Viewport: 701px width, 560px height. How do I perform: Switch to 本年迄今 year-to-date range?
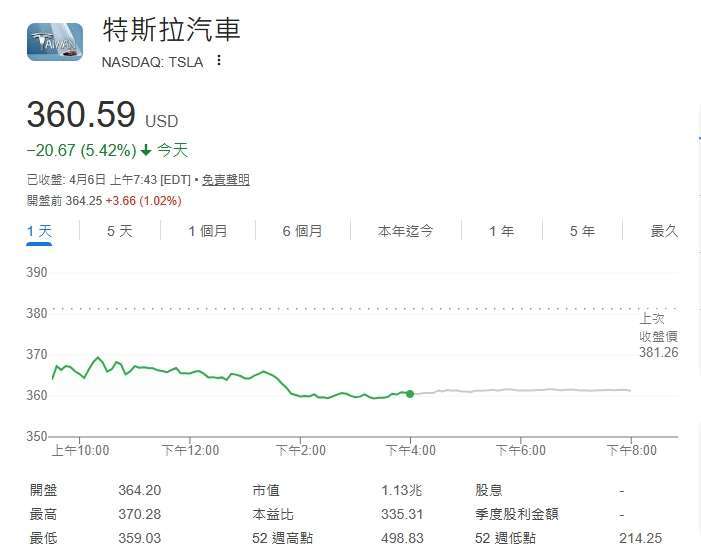pyautogui.click(x=405, y=231)
